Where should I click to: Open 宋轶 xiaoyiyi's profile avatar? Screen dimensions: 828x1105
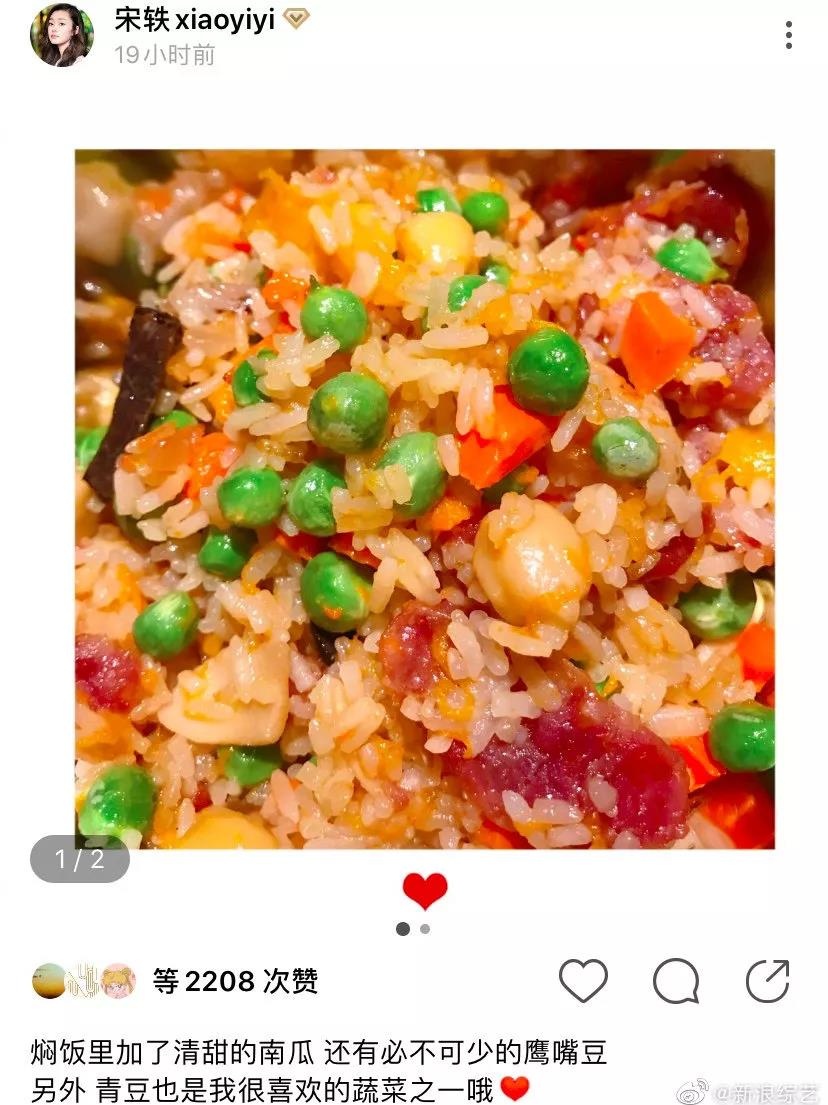pyautogui.click(x=62, y=35)
